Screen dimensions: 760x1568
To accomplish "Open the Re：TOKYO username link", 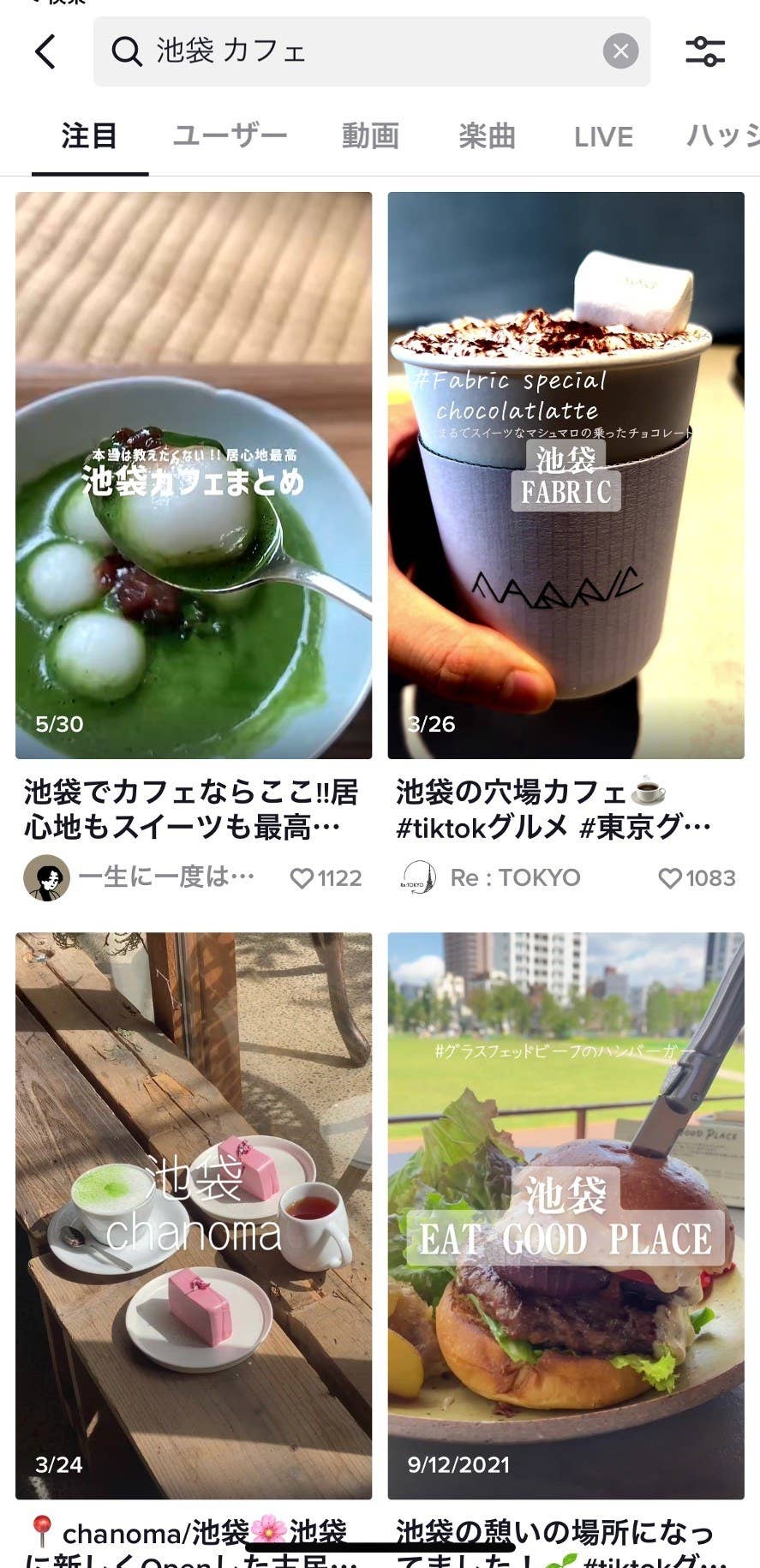I will point(514,877).
